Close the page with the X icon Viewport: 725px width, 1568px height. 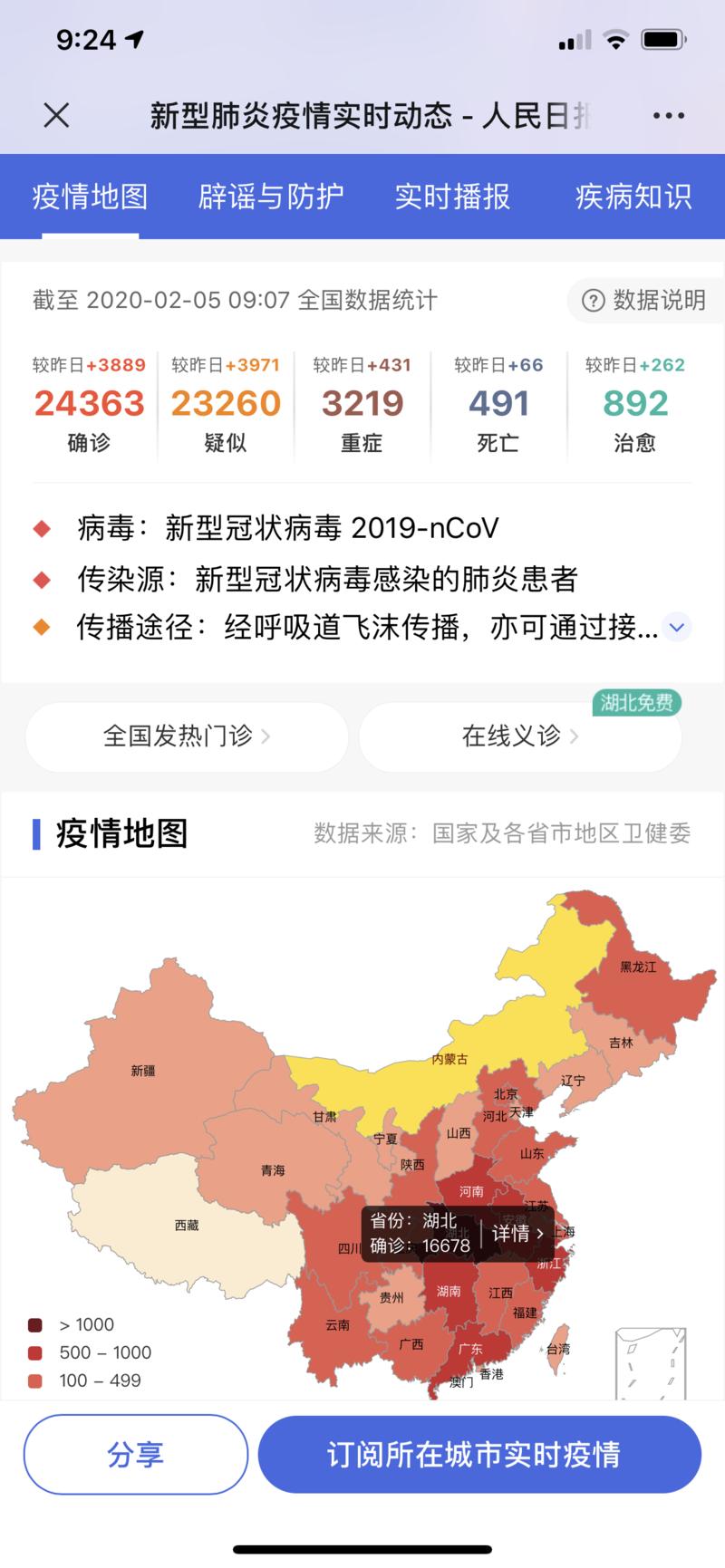[x=56, y=115]
